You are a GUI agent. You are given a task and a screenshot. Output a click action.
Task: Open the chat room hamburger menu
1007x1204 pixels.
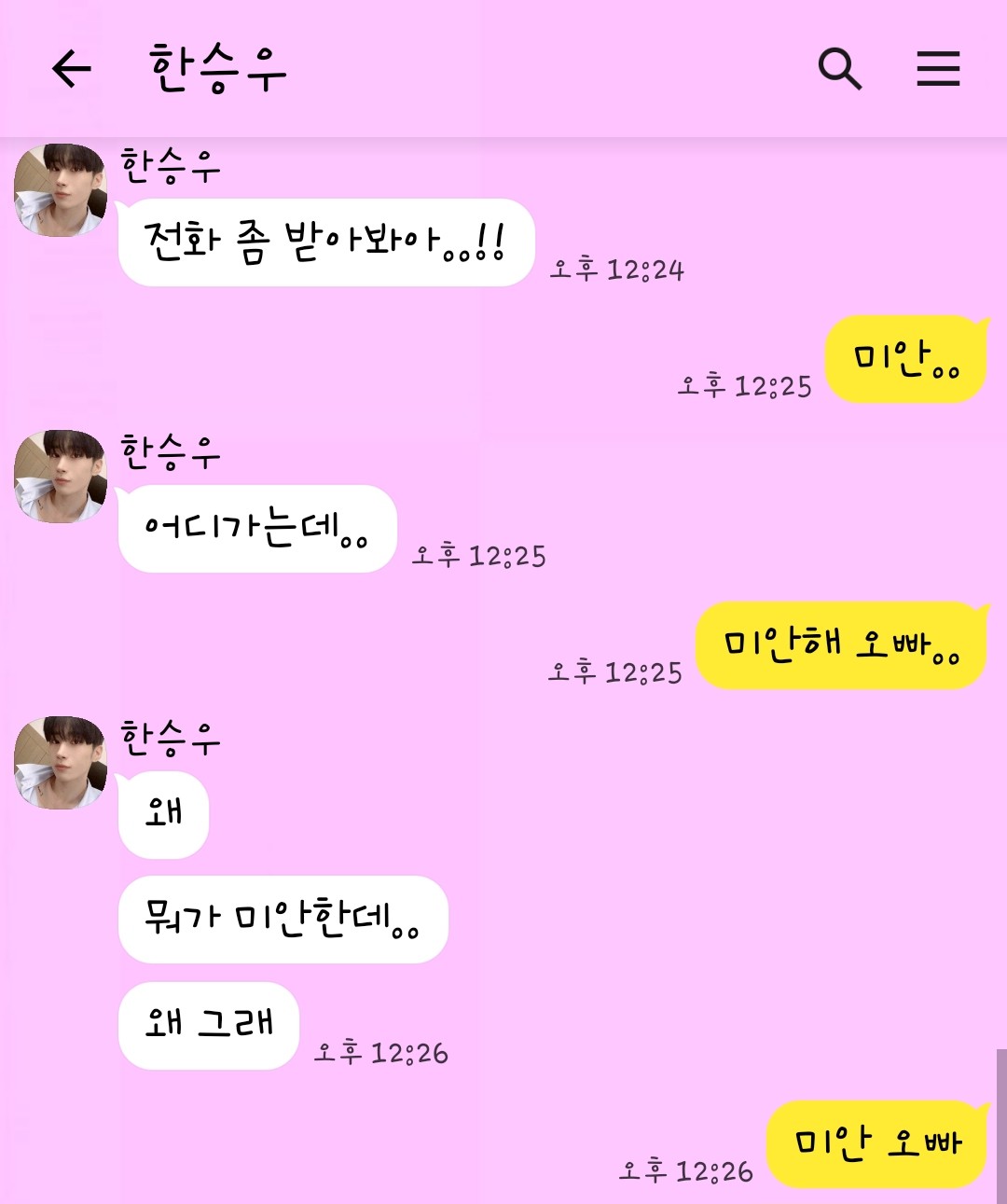coord(938,69)
